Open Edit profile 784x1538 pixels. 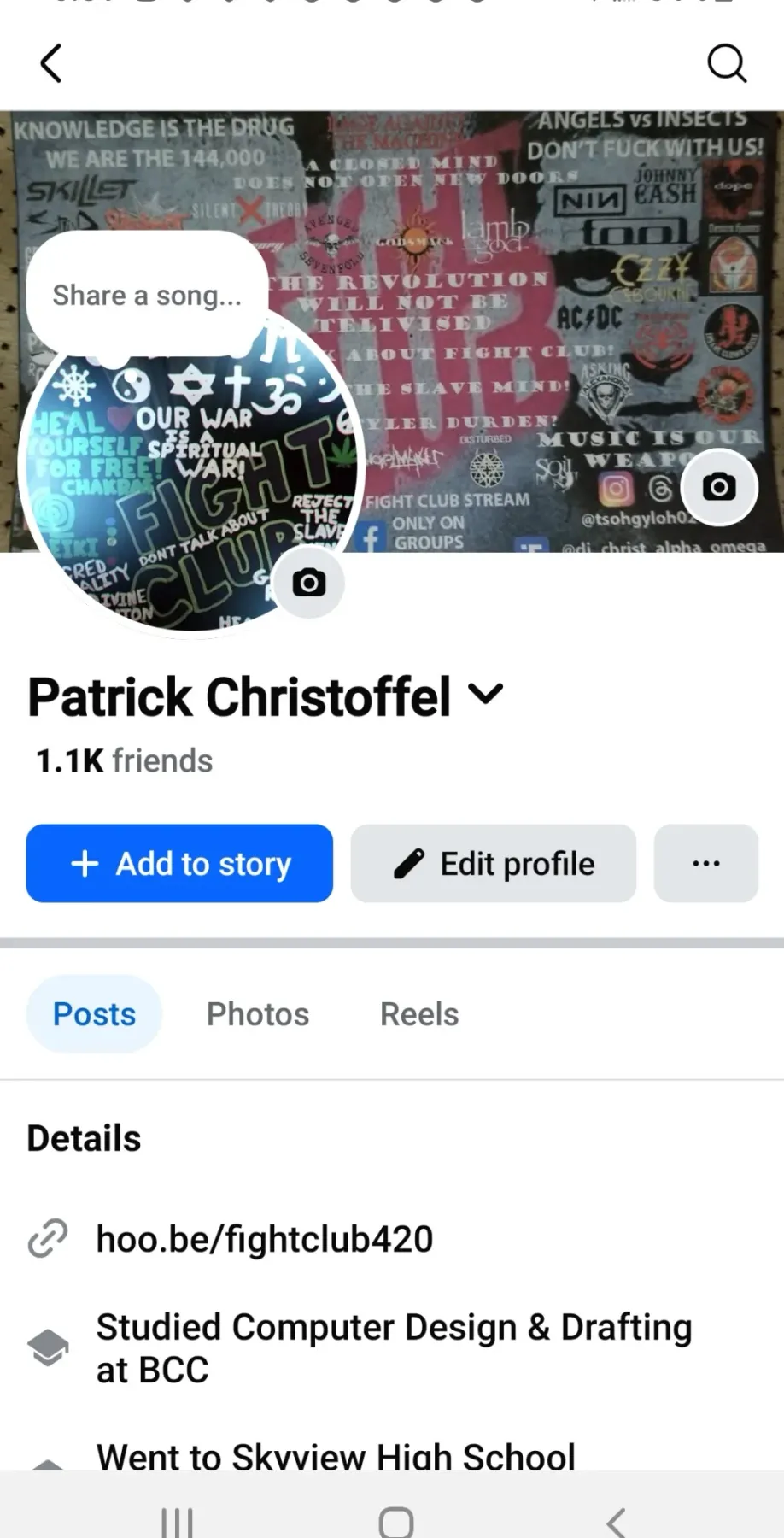[494, 864]
